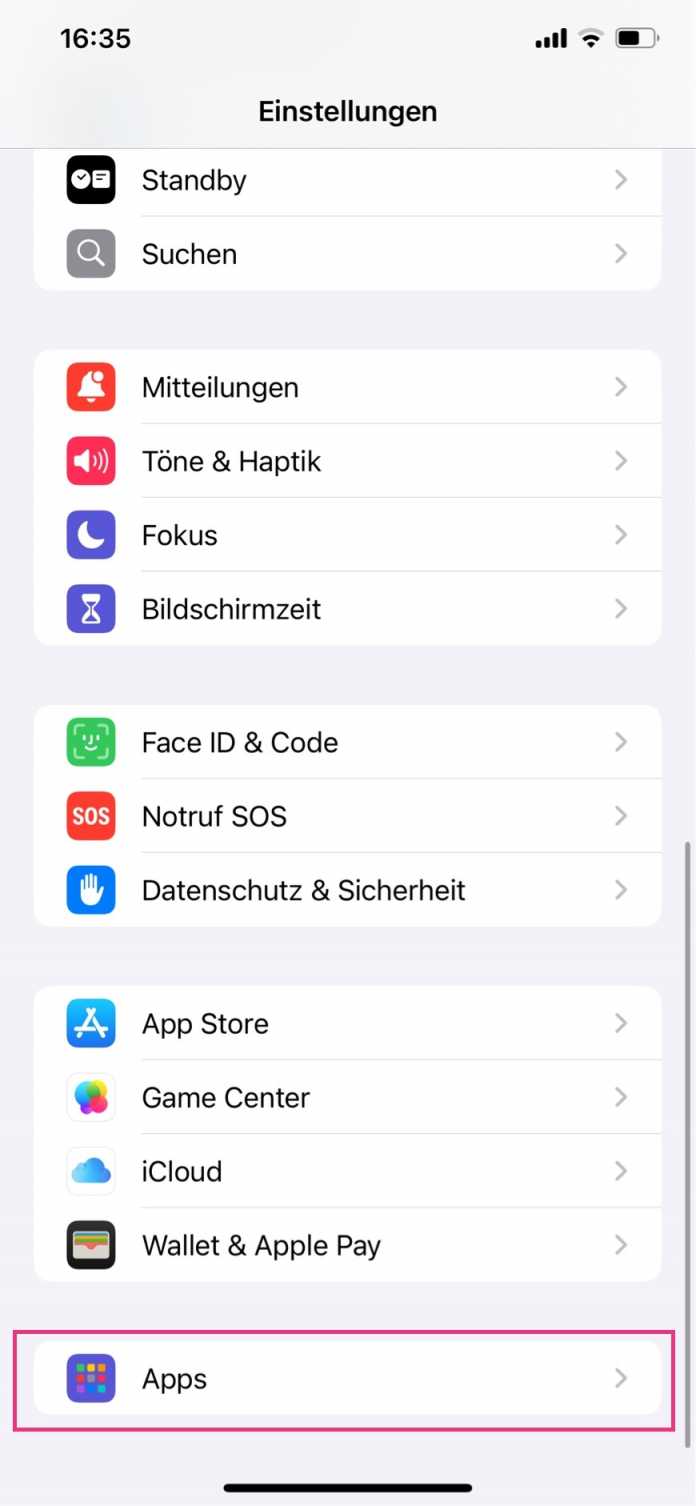Open Mitteilungen settings
The height and width of the screenshot is (1506, 696).
click(x=347, y=388)
